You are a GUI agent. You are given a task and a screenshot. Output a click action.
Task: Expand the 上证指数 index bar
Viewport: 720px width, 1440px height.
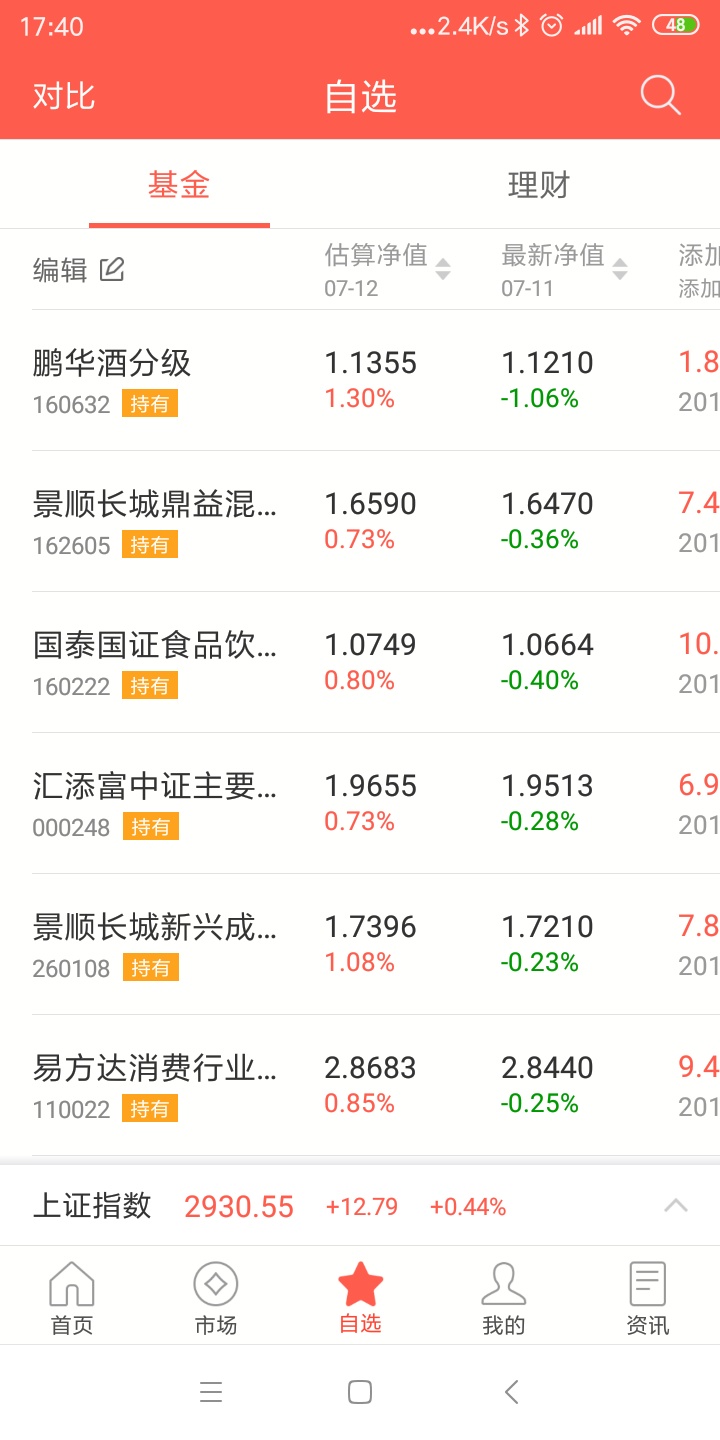click(x=676, y=1206)
